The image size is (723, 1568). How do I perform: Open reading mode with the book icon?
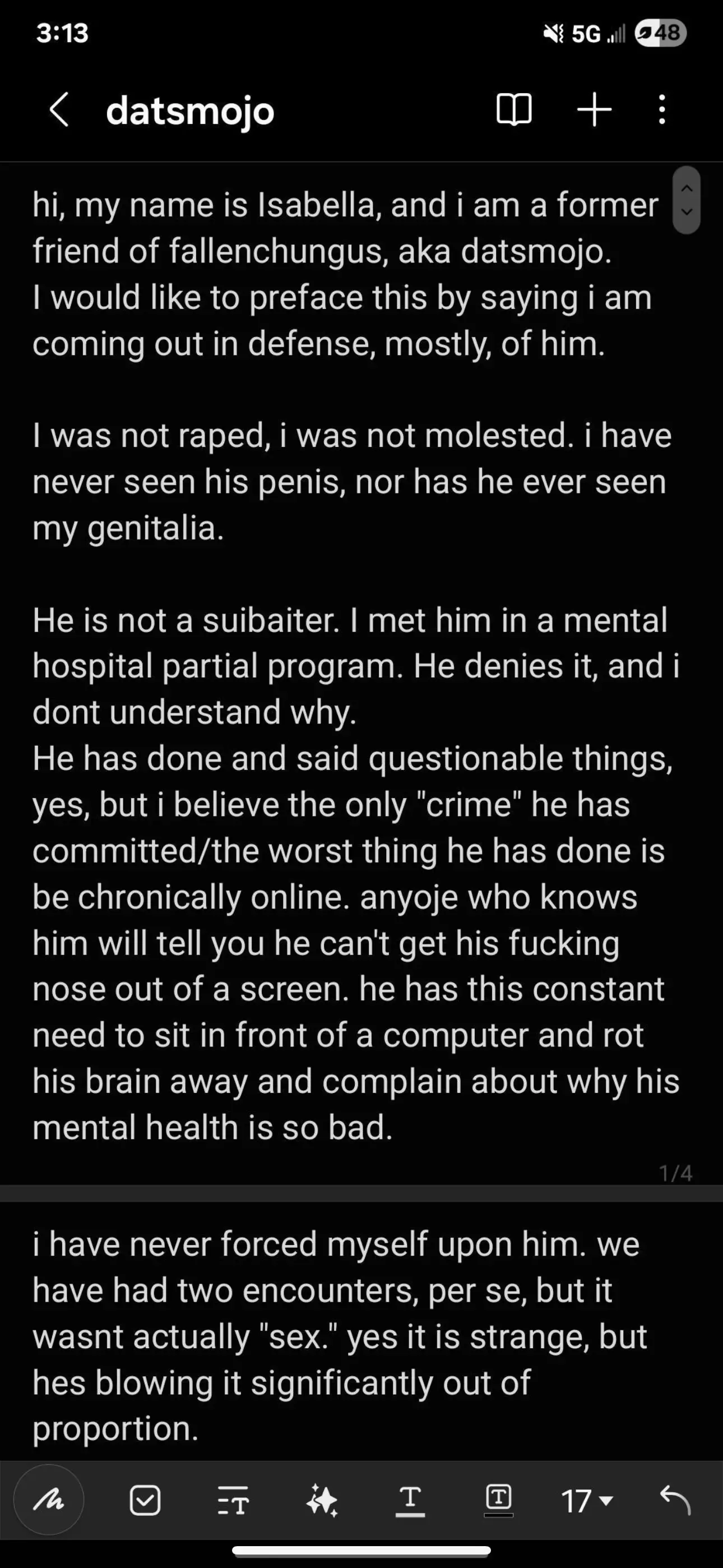(515, 110)
